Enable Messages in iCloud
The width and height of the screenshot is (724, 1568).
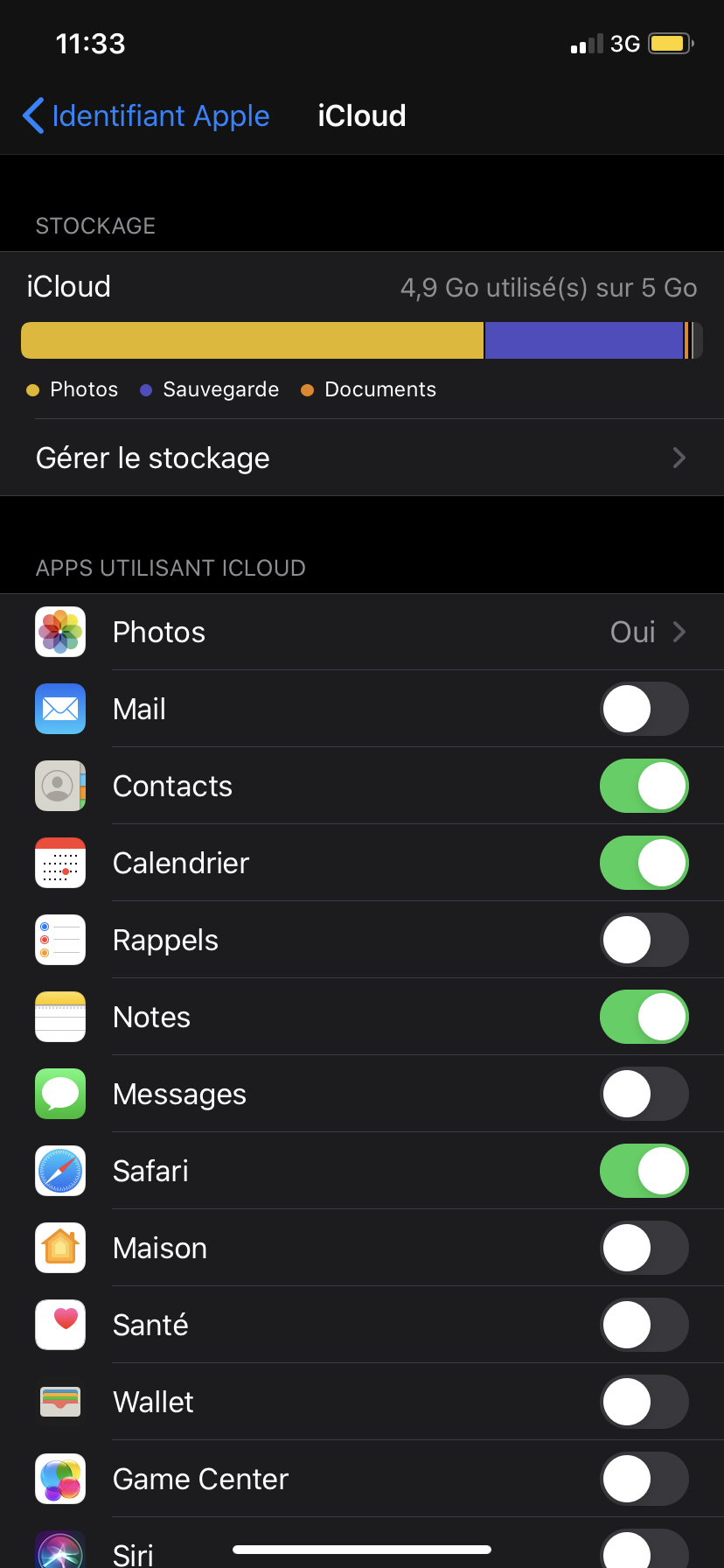pyautogui.click(x=644, y=1094)
